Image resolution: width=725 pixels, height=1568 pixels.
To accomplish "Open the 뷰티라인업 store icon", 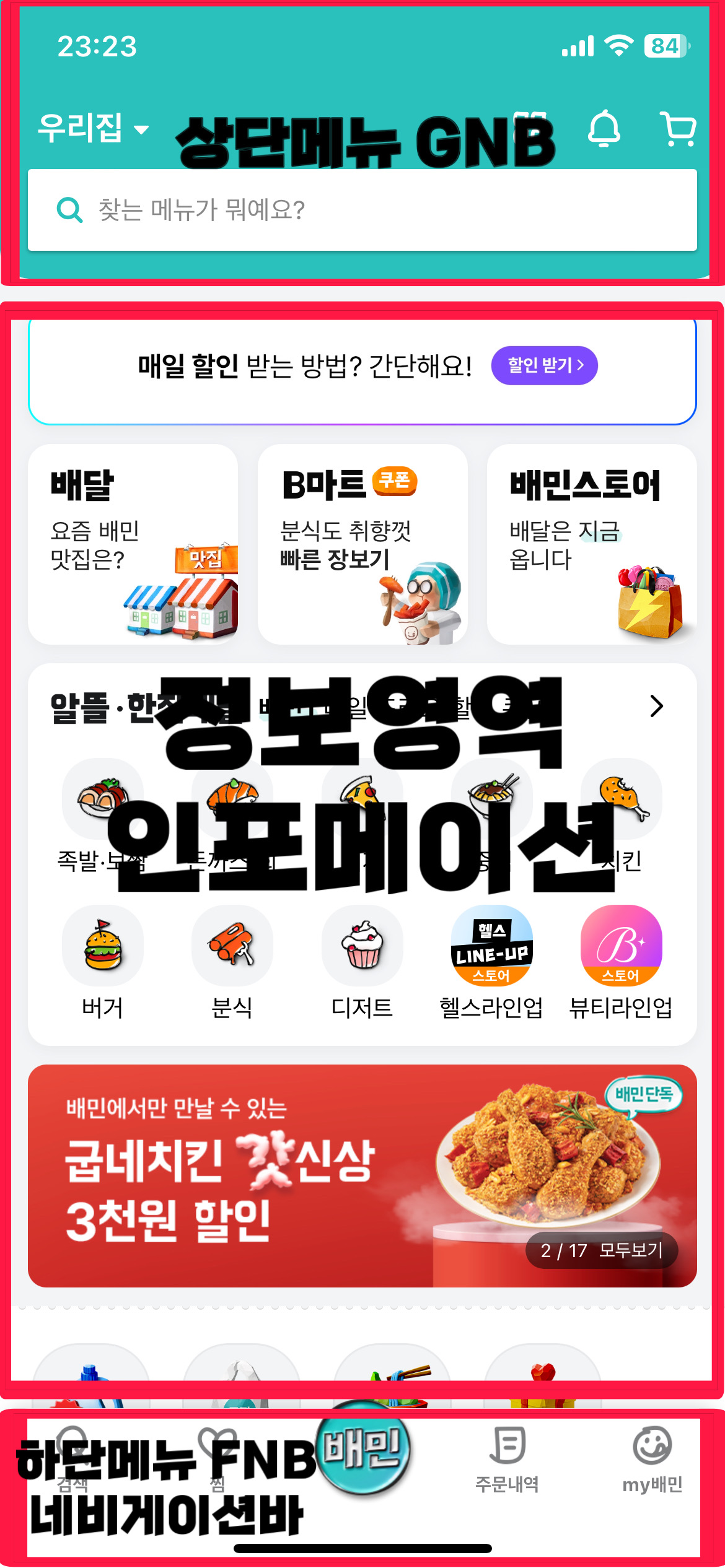I will pos(623,946).
